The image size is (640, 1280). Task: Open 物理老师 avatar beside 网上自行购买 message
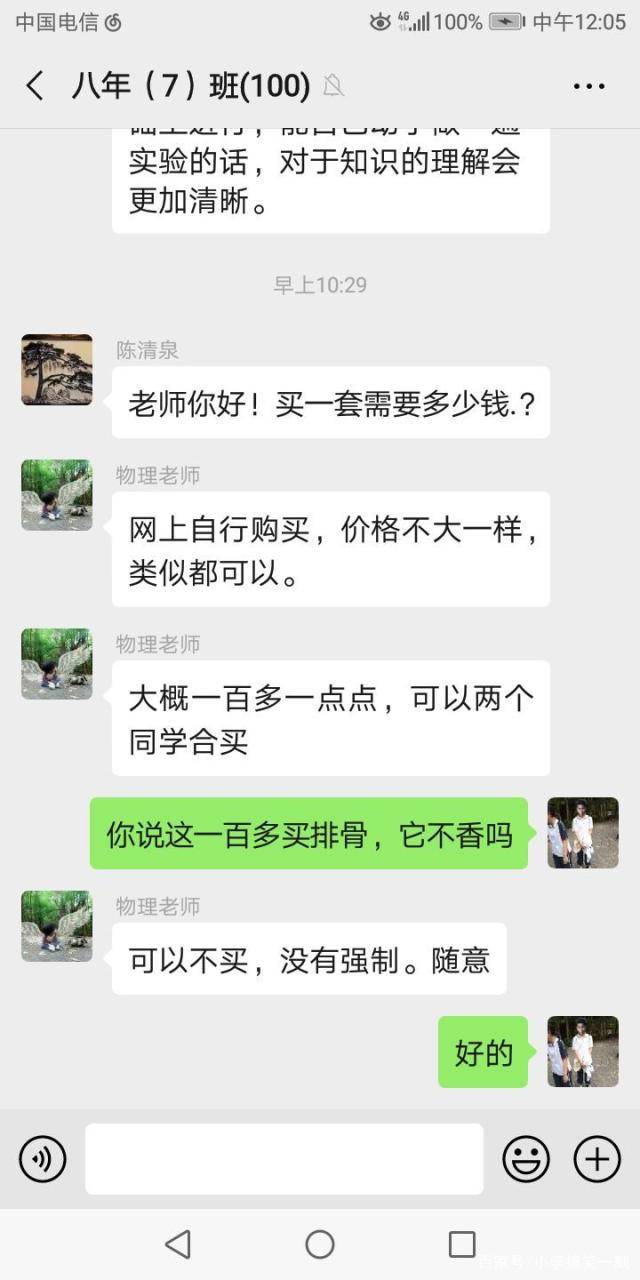(x=57, y=495)
